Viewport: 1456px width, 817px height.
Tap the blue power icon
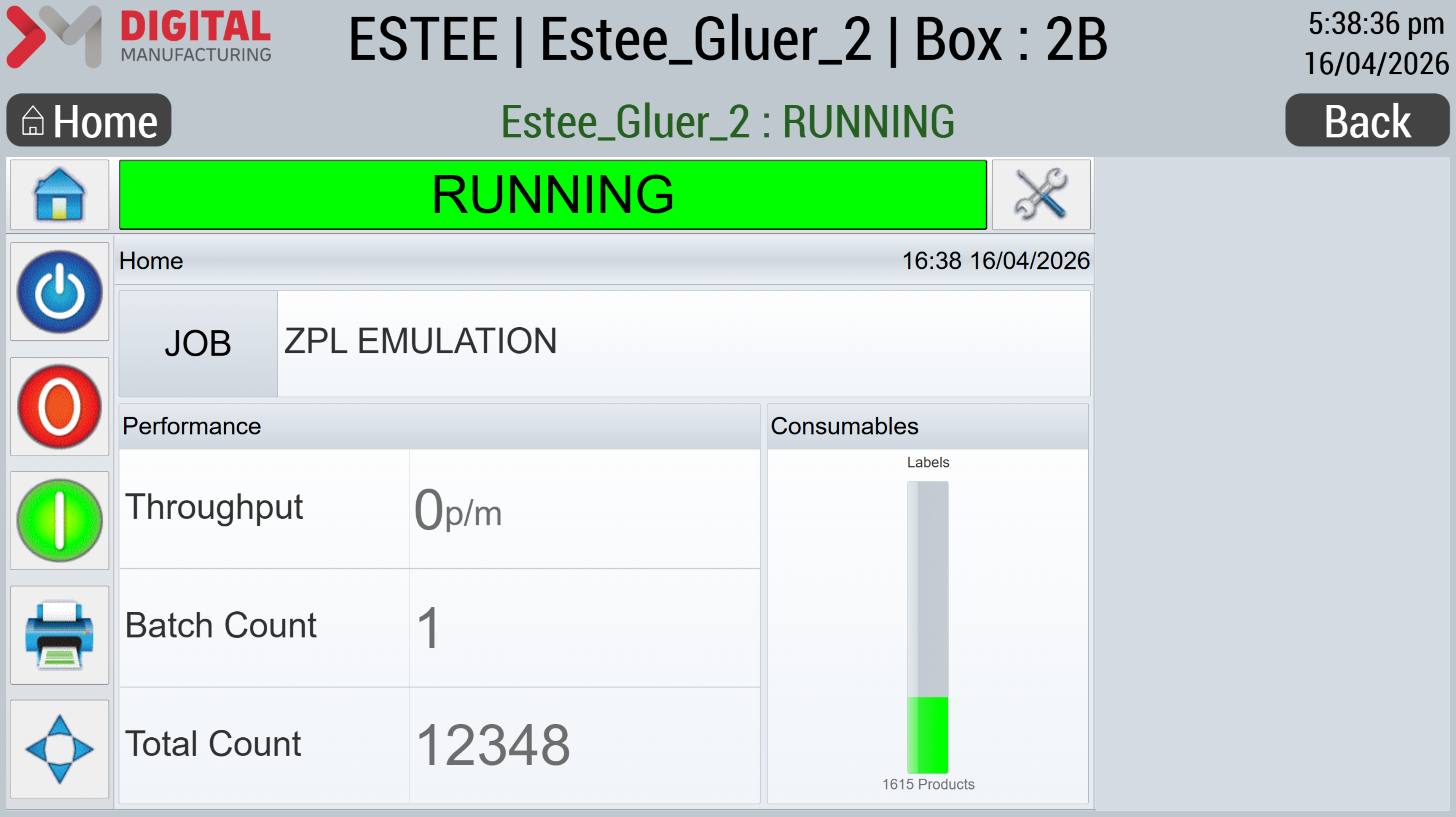coord(59,292)
